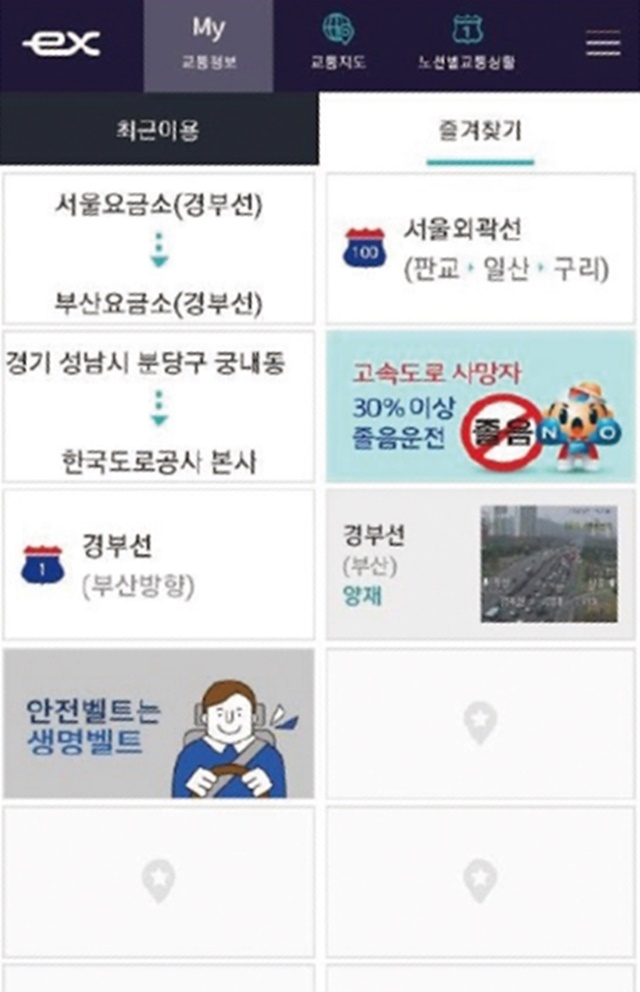Open the 안전벨트는 생명벨트 banner

pyautogui.click(x=159, y=723)
